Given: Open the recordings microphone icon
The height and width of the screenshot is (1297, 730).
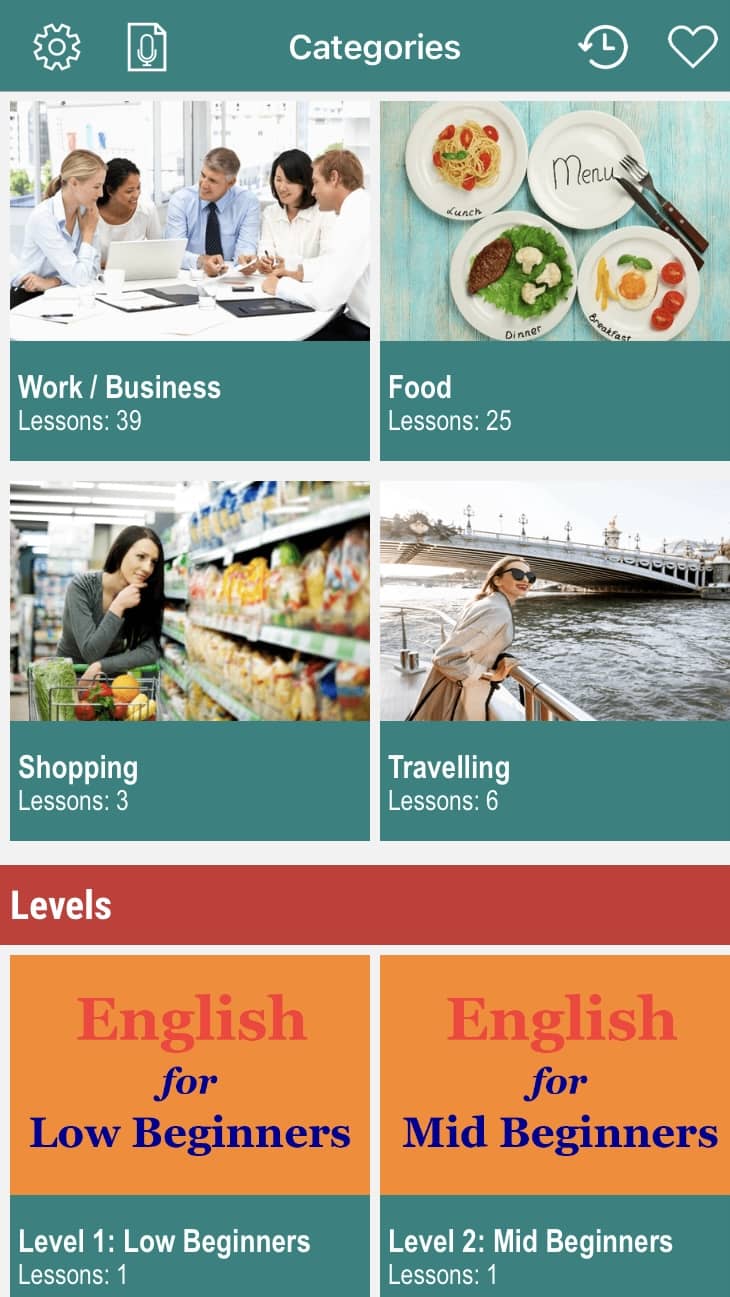Looking at the screenshot, I should 147,47.
